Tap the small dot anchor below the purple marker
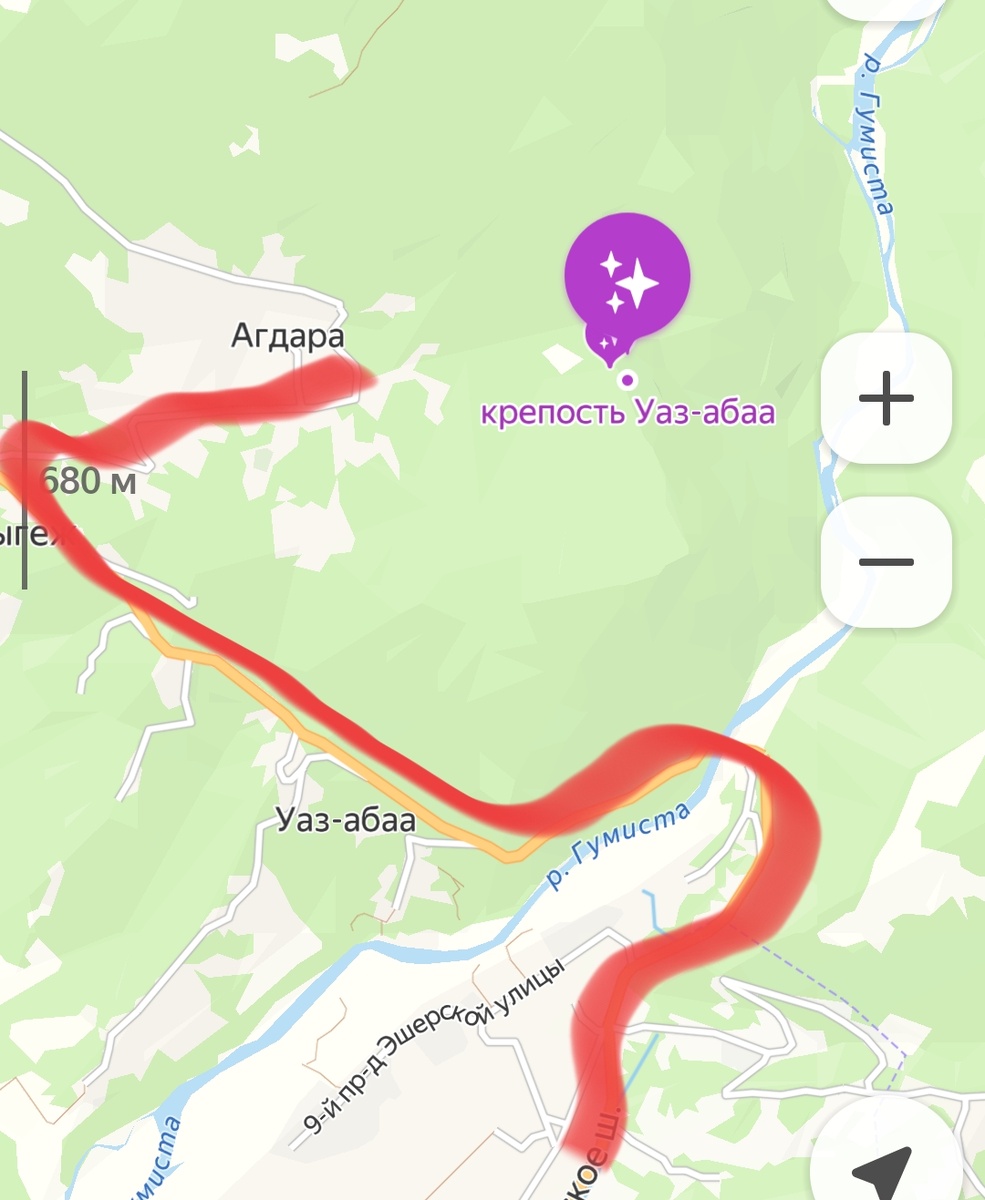The width and height of the screenshot is (985, 1200). click(627, 380)
